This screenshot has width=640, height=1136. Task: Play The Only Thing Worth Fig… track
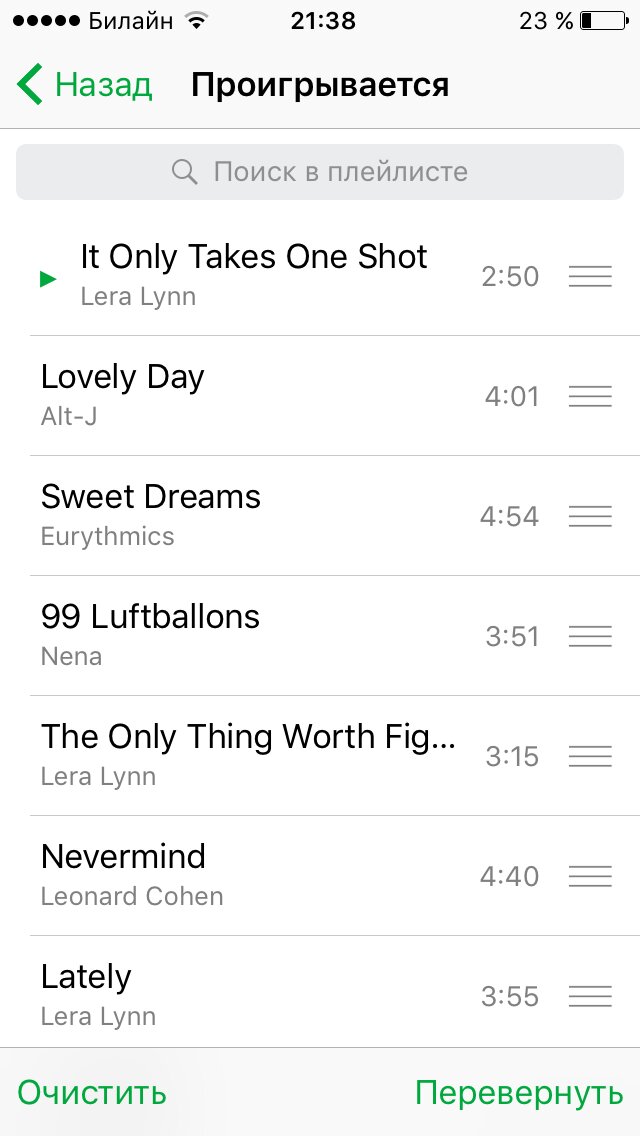248,755
